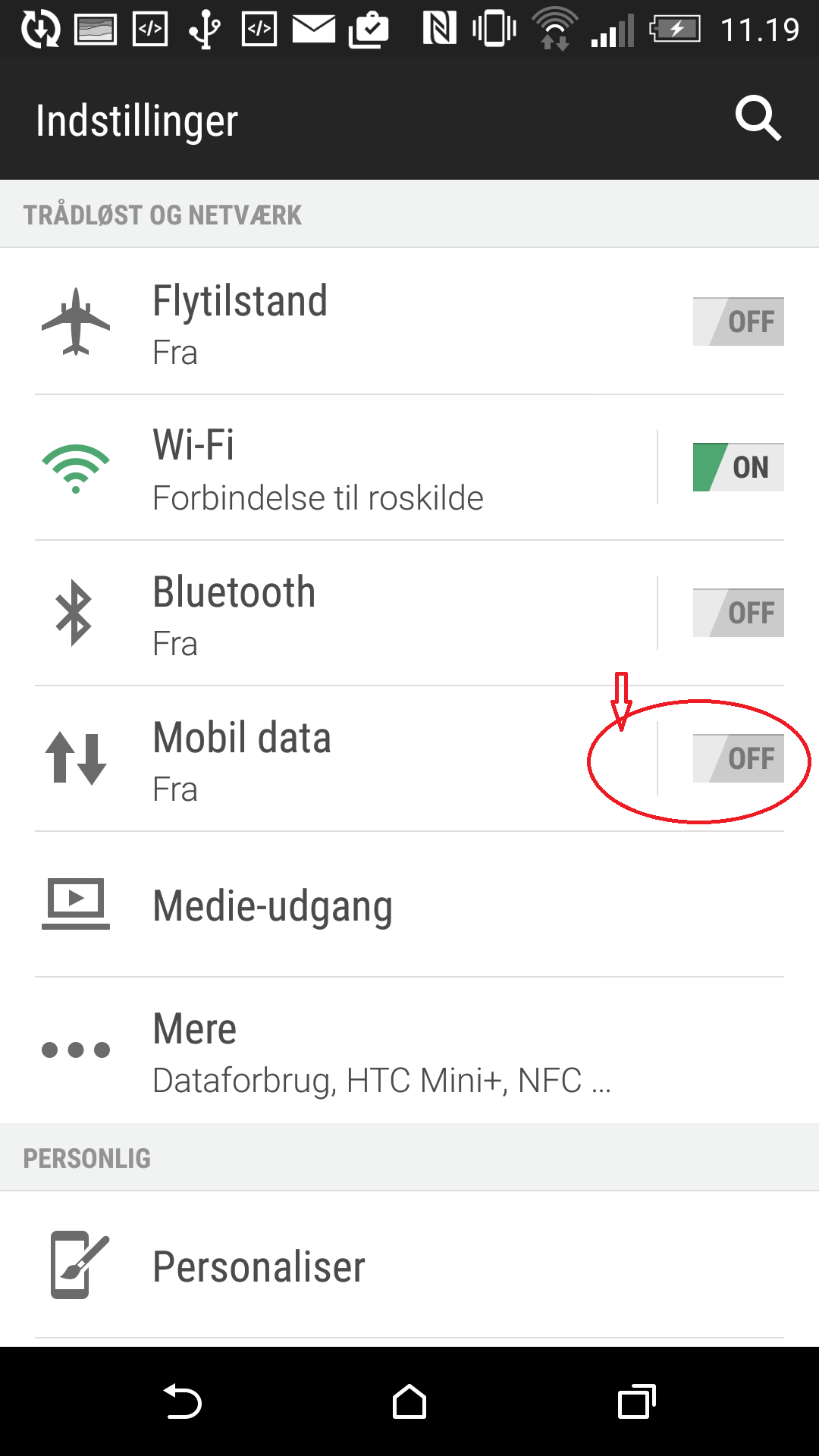819x1456 pixels.
Task: Open the recent apps button
Action: 637,1401
